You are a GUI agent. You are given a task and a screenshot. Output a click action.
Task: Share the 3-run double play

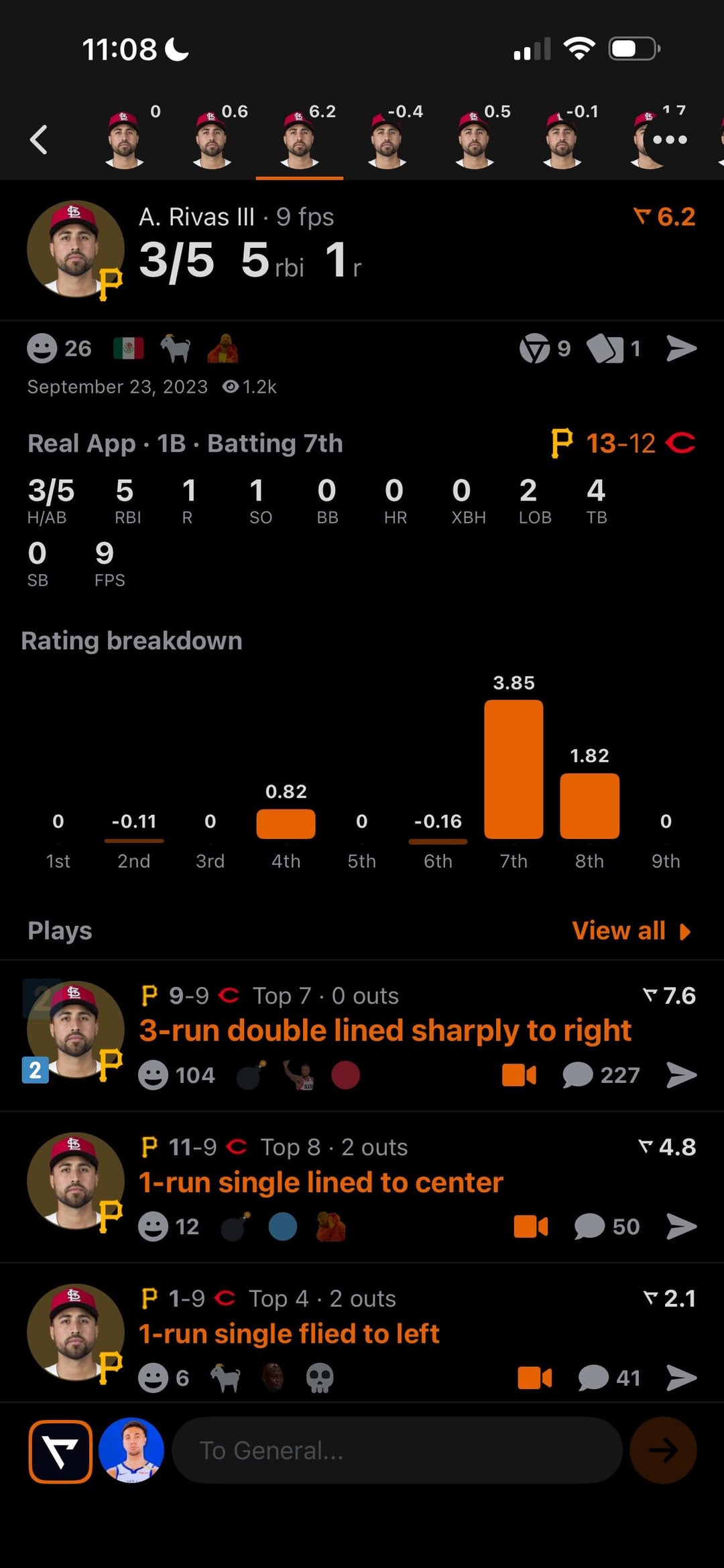point(681,1075)
